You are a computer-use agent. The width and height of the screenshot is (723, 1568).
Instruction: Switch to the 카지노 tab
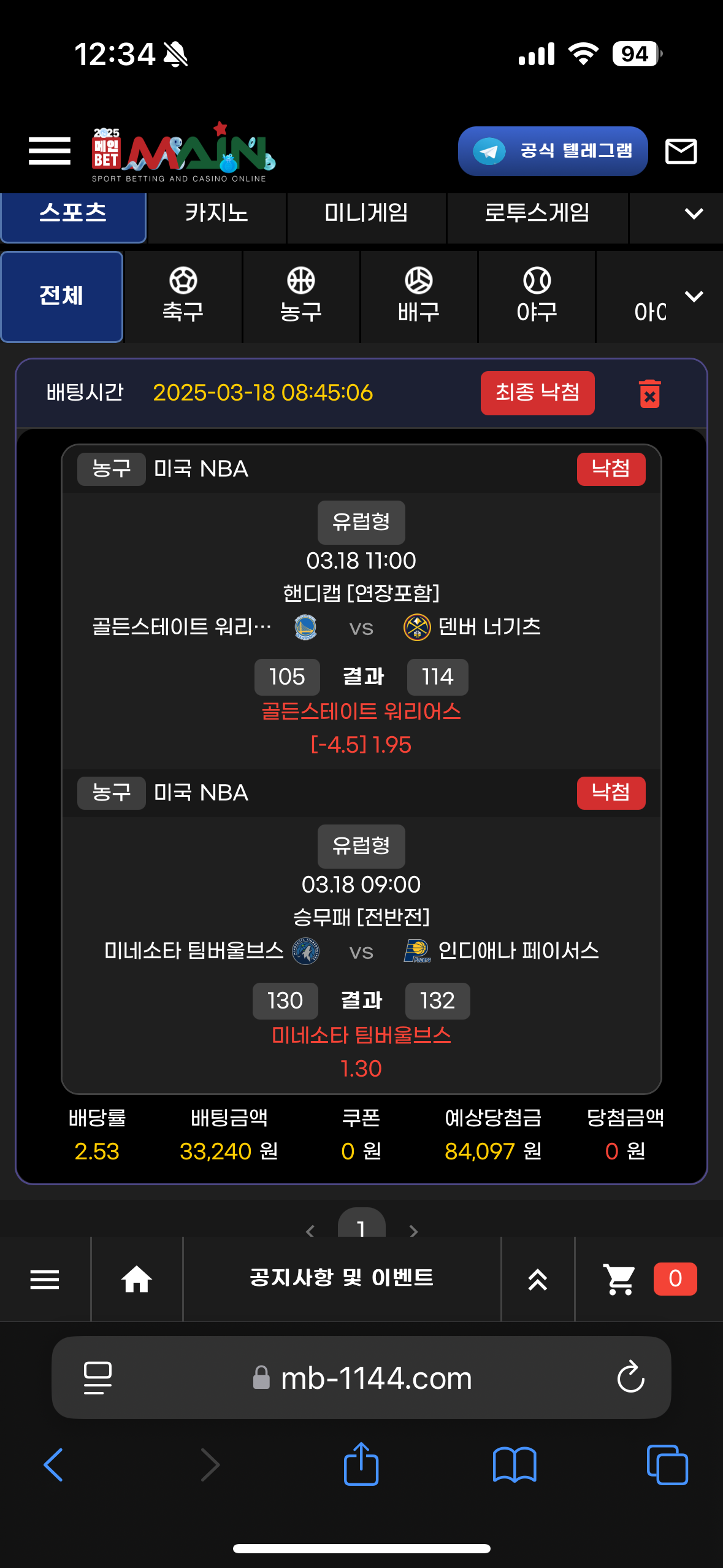216,213
